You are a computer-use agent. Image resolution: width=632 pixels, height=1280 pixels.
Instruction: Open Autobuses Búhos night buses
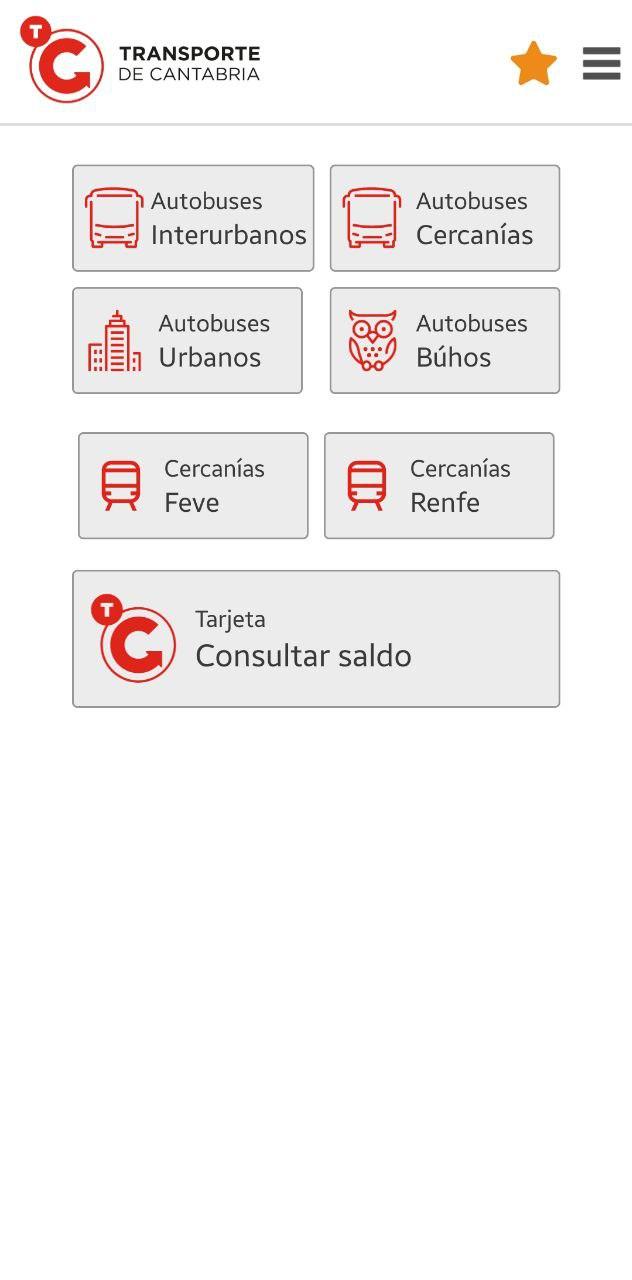445,341
